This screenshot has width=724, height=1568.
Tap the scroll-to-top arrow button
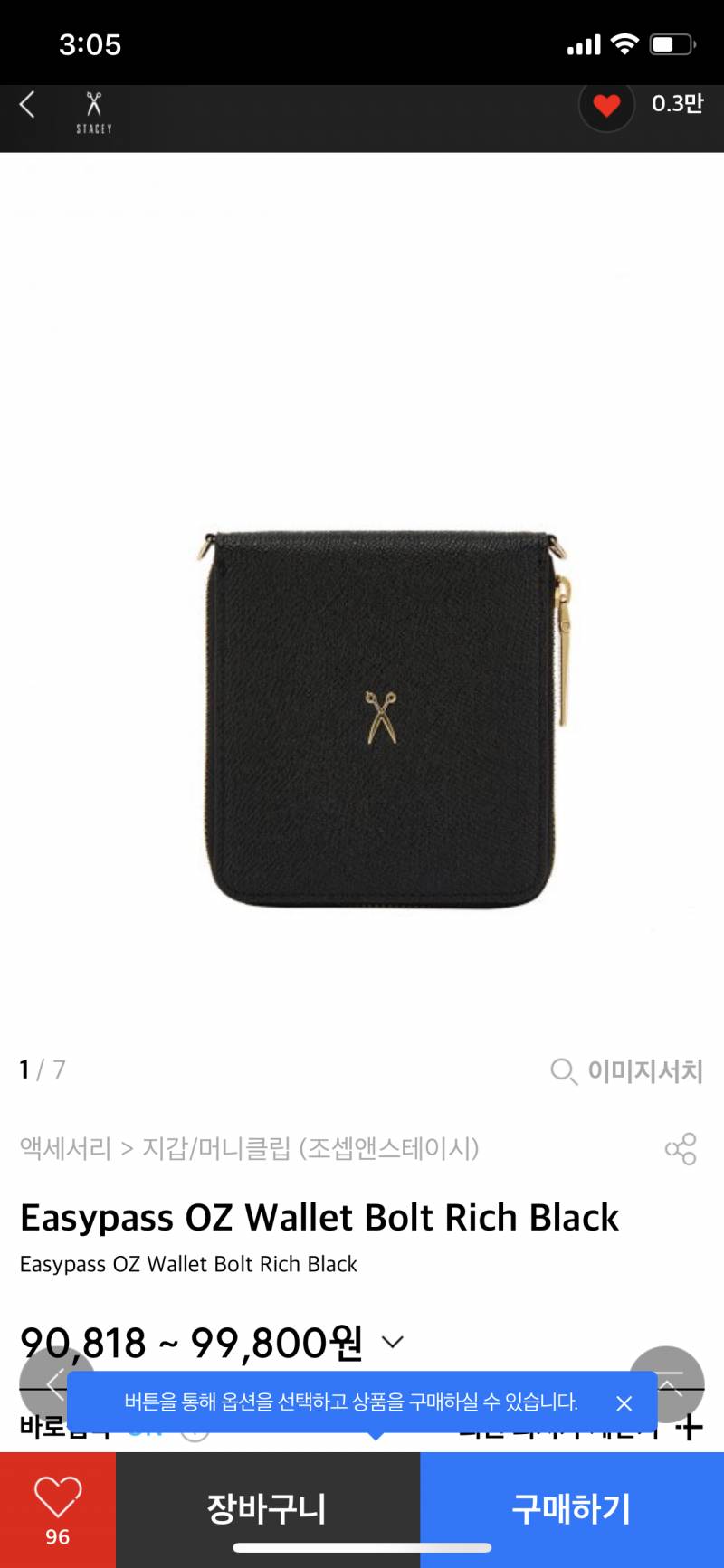pos(666,1384)
